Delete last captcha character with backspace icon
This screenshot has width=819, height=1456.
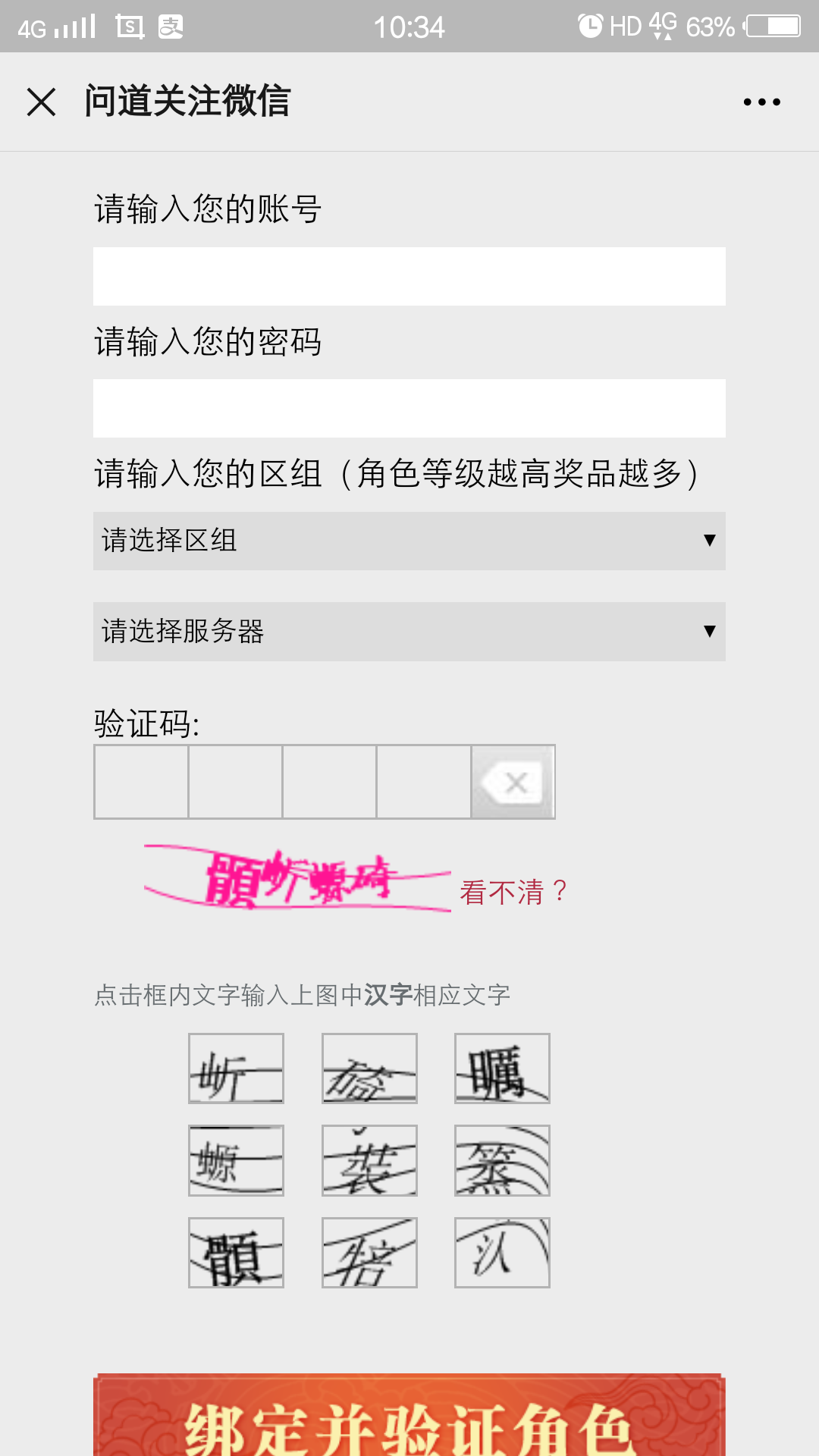point(513,782)
